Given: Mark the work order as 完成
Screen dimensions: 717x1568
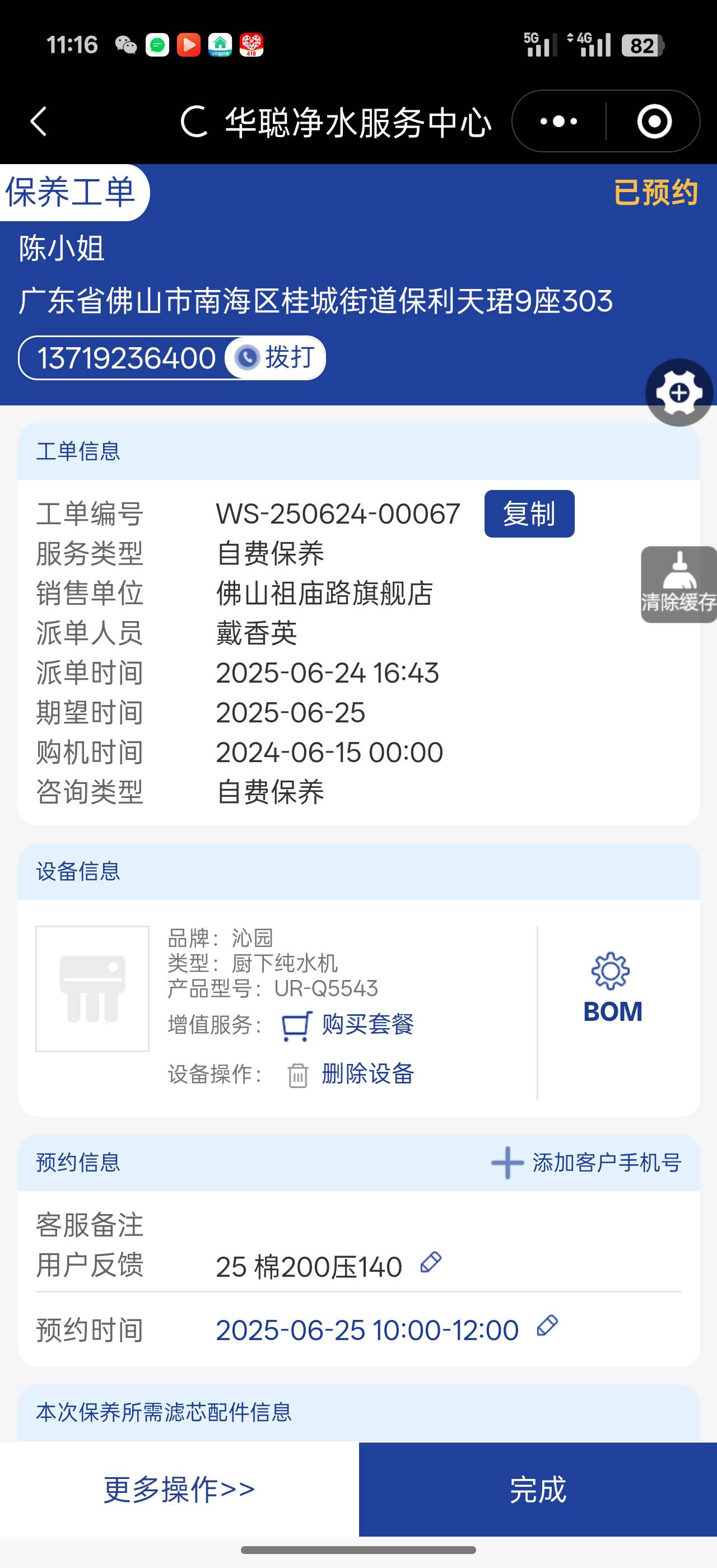Looking at the screenshot, I should pos(537,1489).
